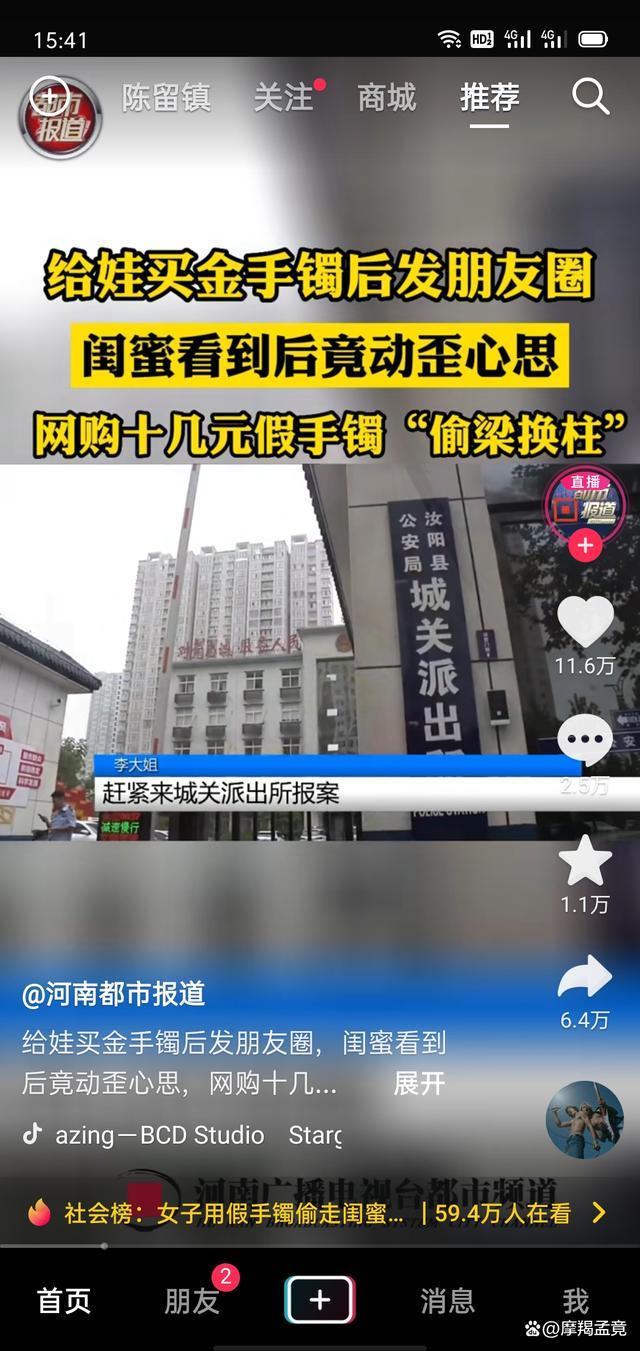Open the 消息 tab

tap(448, 1301)
